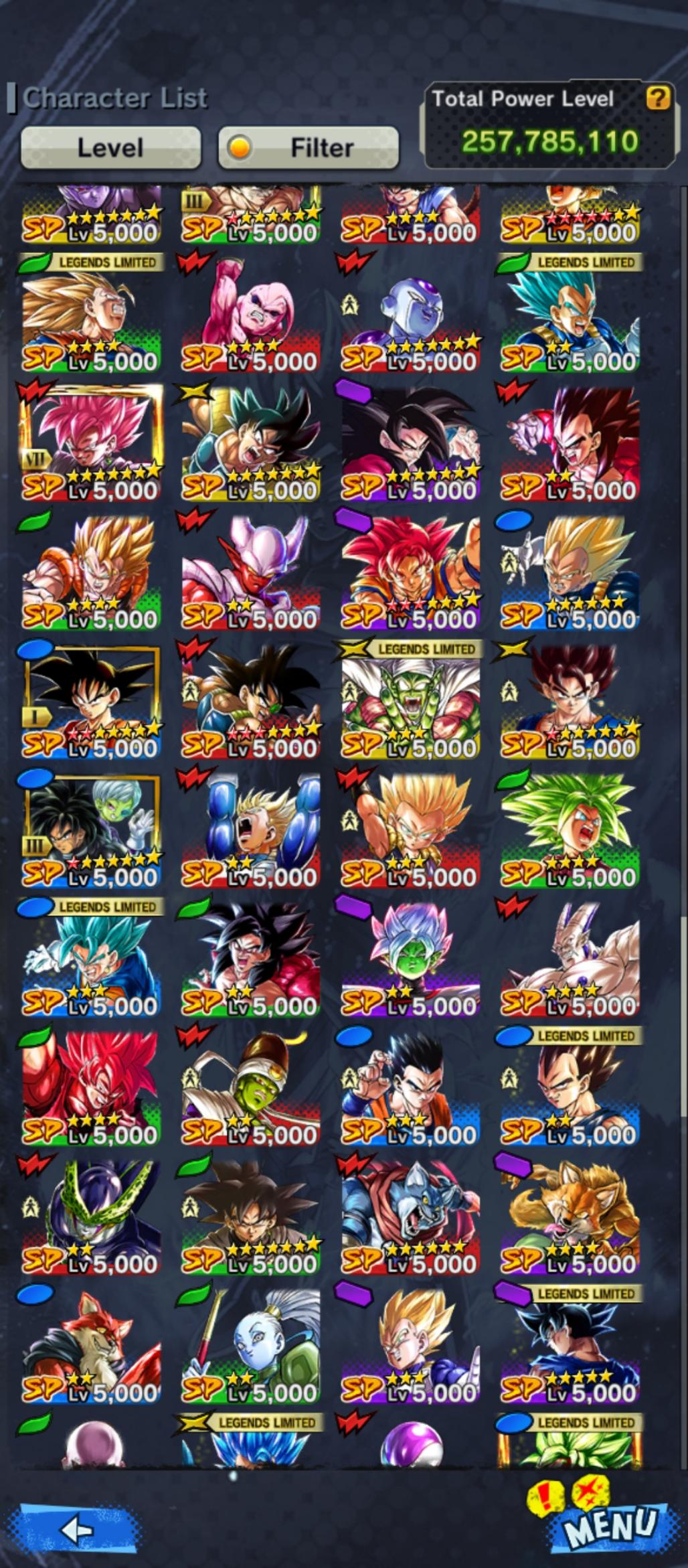Open the Level sort button
Screen dimensions: 688x1568
(x=110, y=147)
